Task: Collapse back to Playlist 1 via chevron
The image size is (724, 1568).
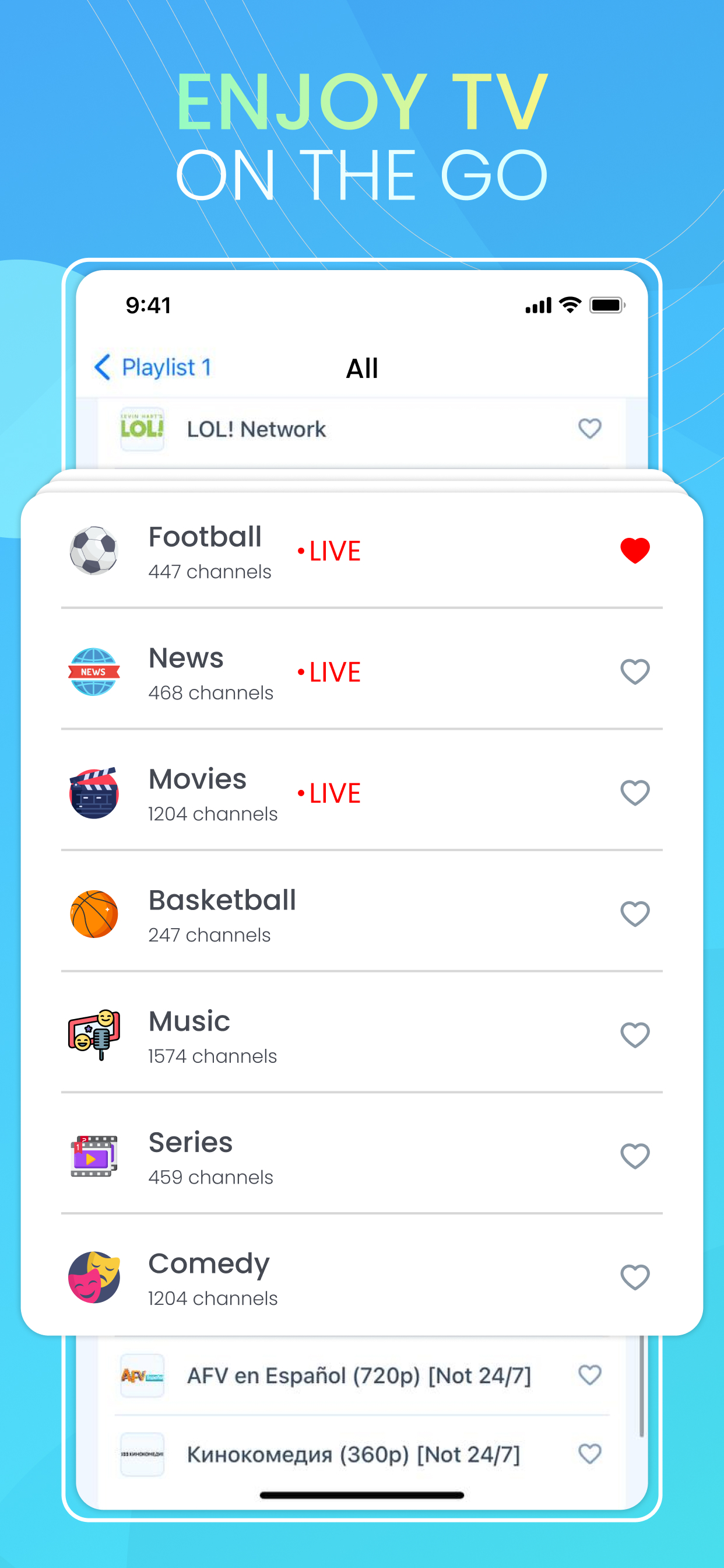Action: (x=102, y=367)
